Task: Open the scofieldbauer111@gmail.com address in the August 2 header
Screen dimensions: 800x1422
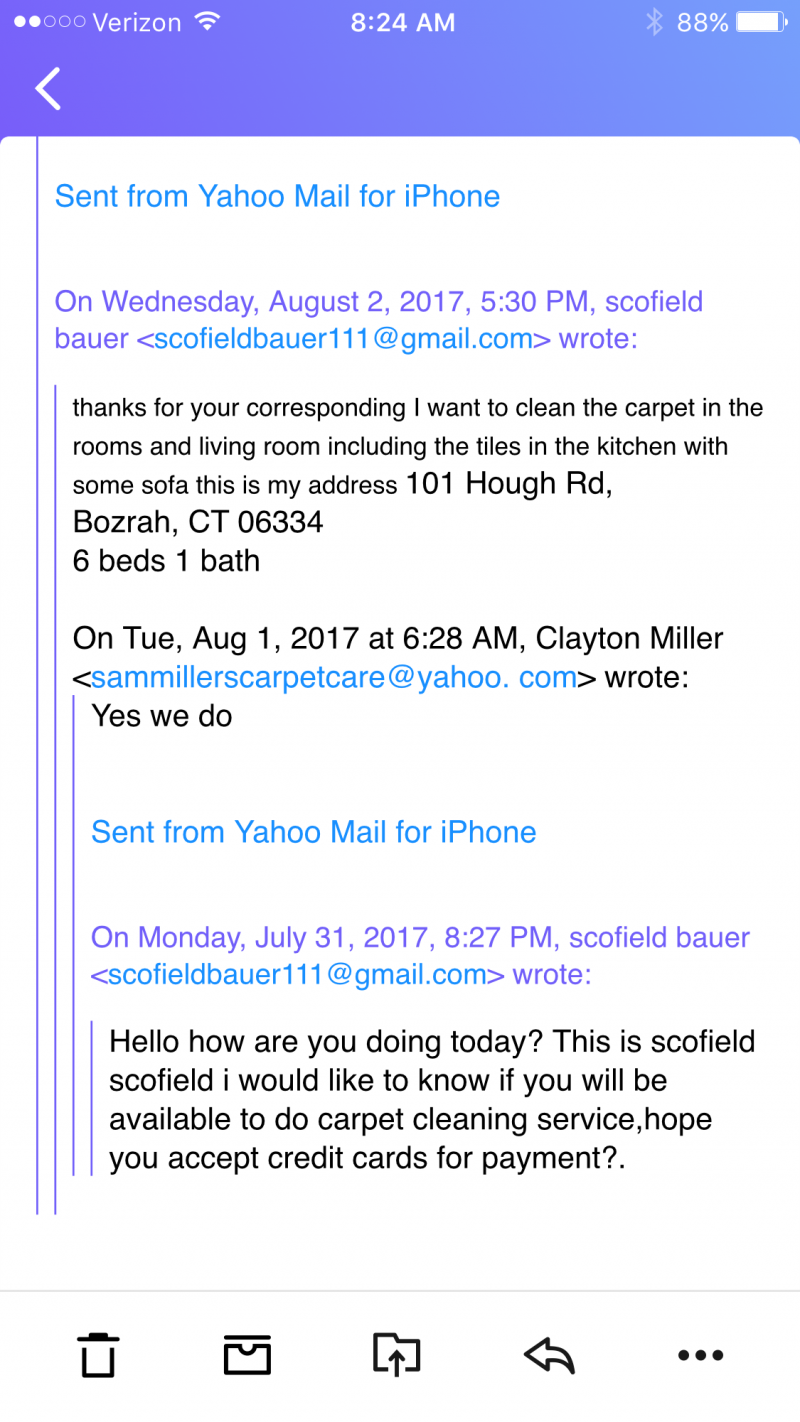Action: (x=342, y=338)
